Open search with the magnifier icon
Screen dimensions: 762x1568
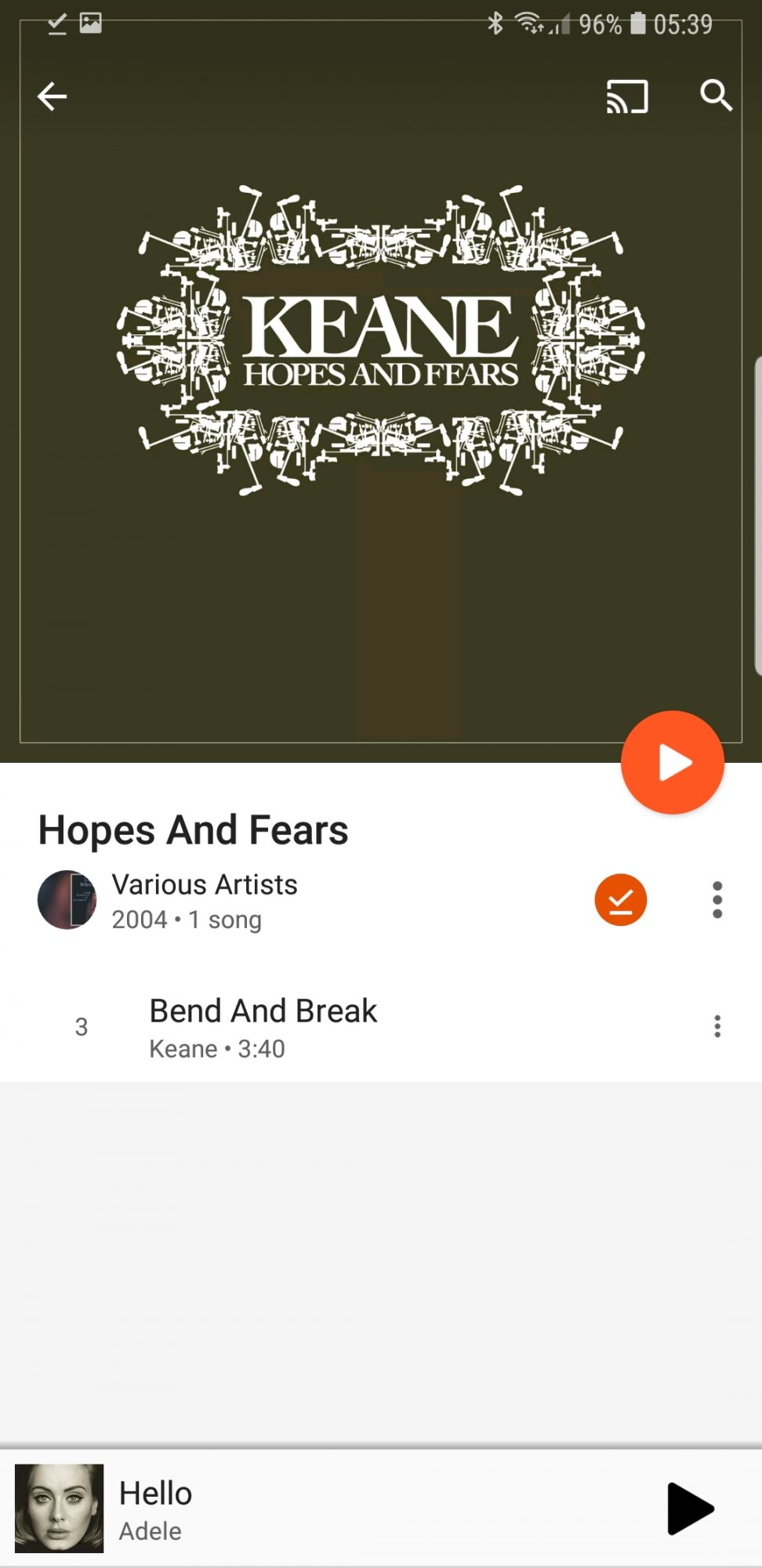point(716,96)
